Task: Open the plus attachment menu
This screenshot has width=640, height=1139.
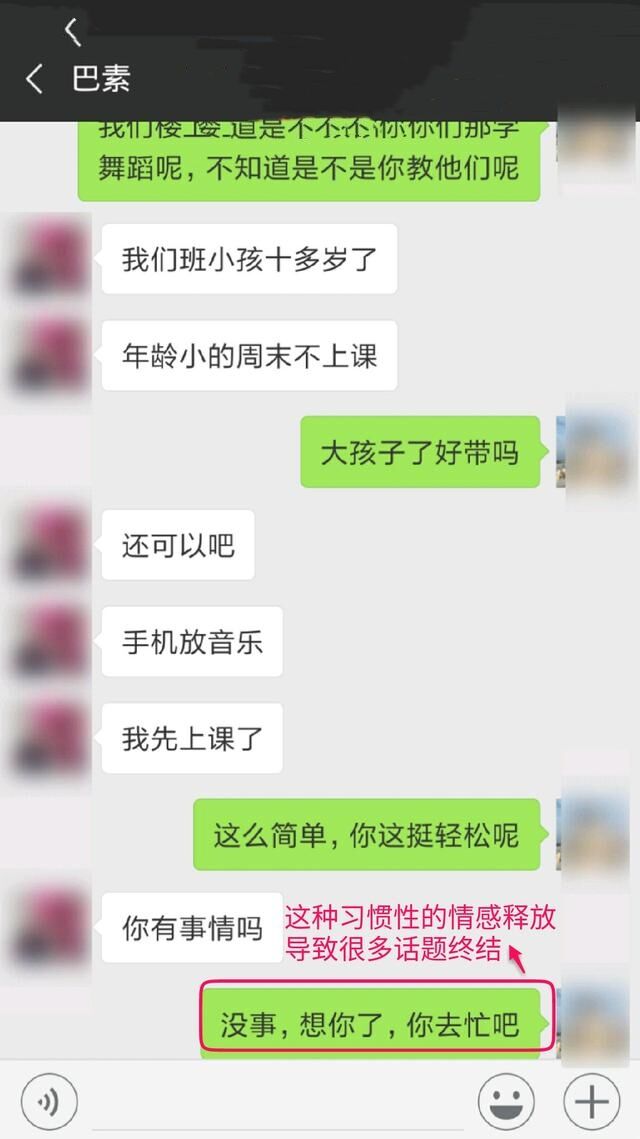Action: (x=592, y=1101)
